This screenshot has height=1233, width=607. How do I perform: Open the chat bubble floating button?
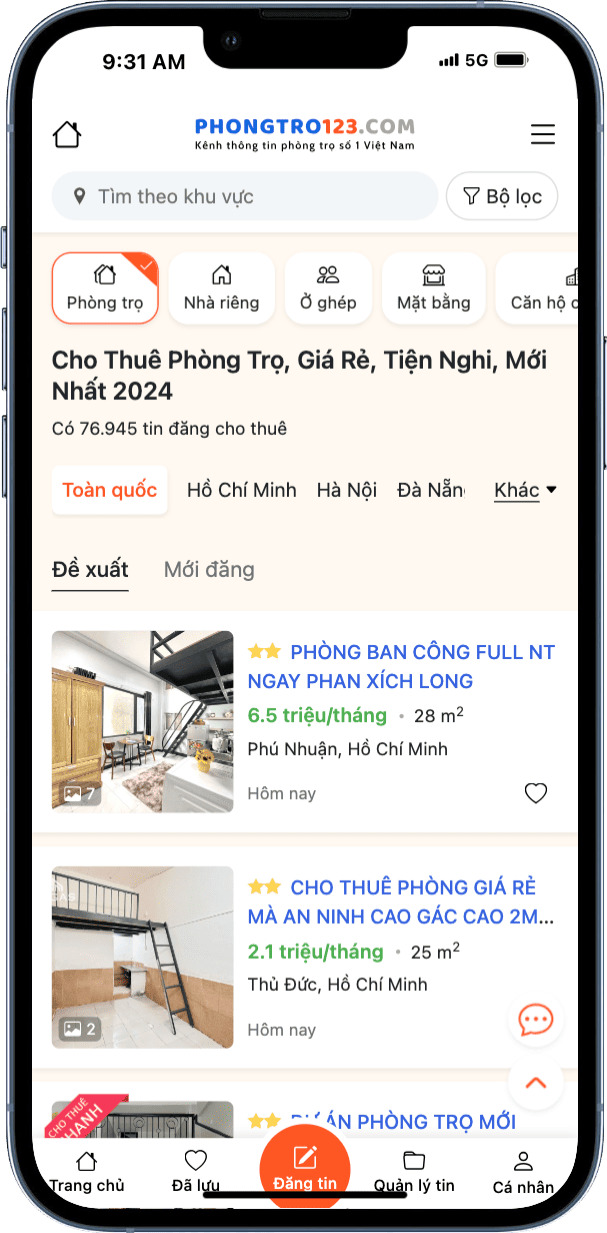point(536,1020)
